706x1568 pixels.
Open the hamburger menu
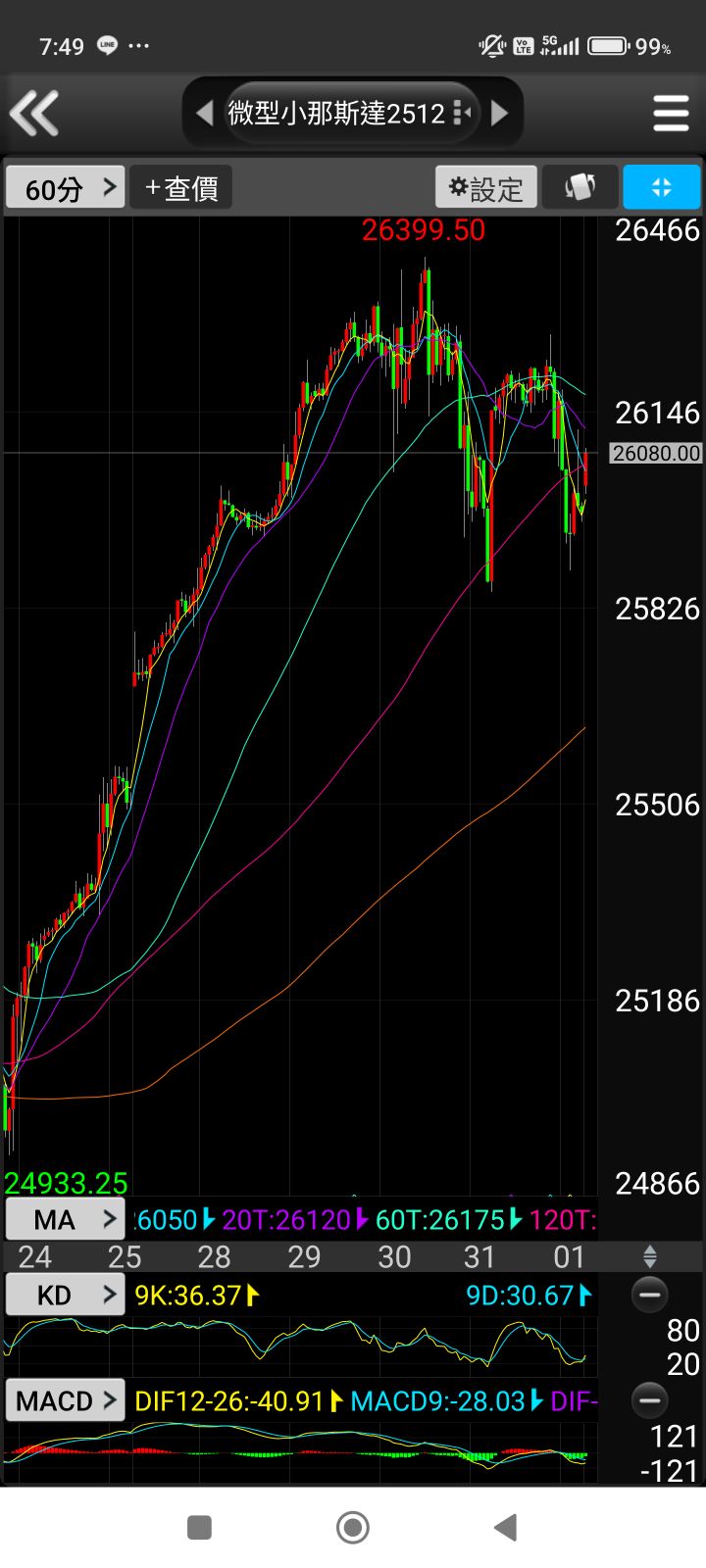671,114
